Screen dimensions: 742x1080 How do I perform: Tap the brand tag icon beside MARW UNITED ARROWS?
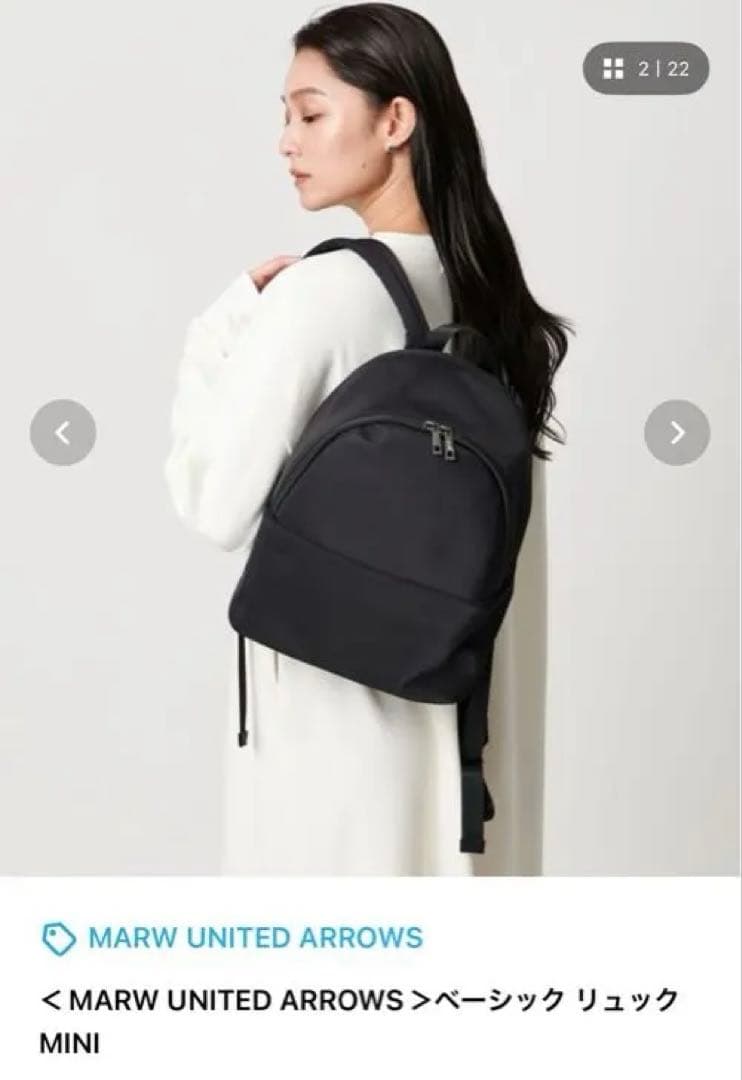[x=60, y=938]
